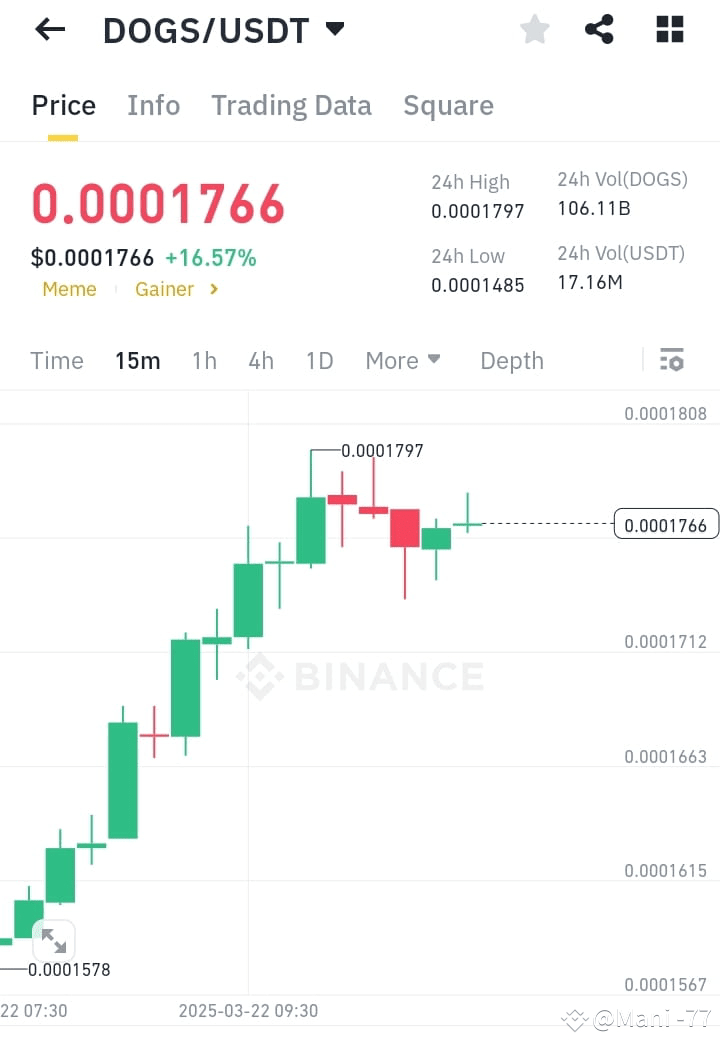720x1041 pixels.
Task: Switch chart to the 1h interval
Action: point(204,361)
